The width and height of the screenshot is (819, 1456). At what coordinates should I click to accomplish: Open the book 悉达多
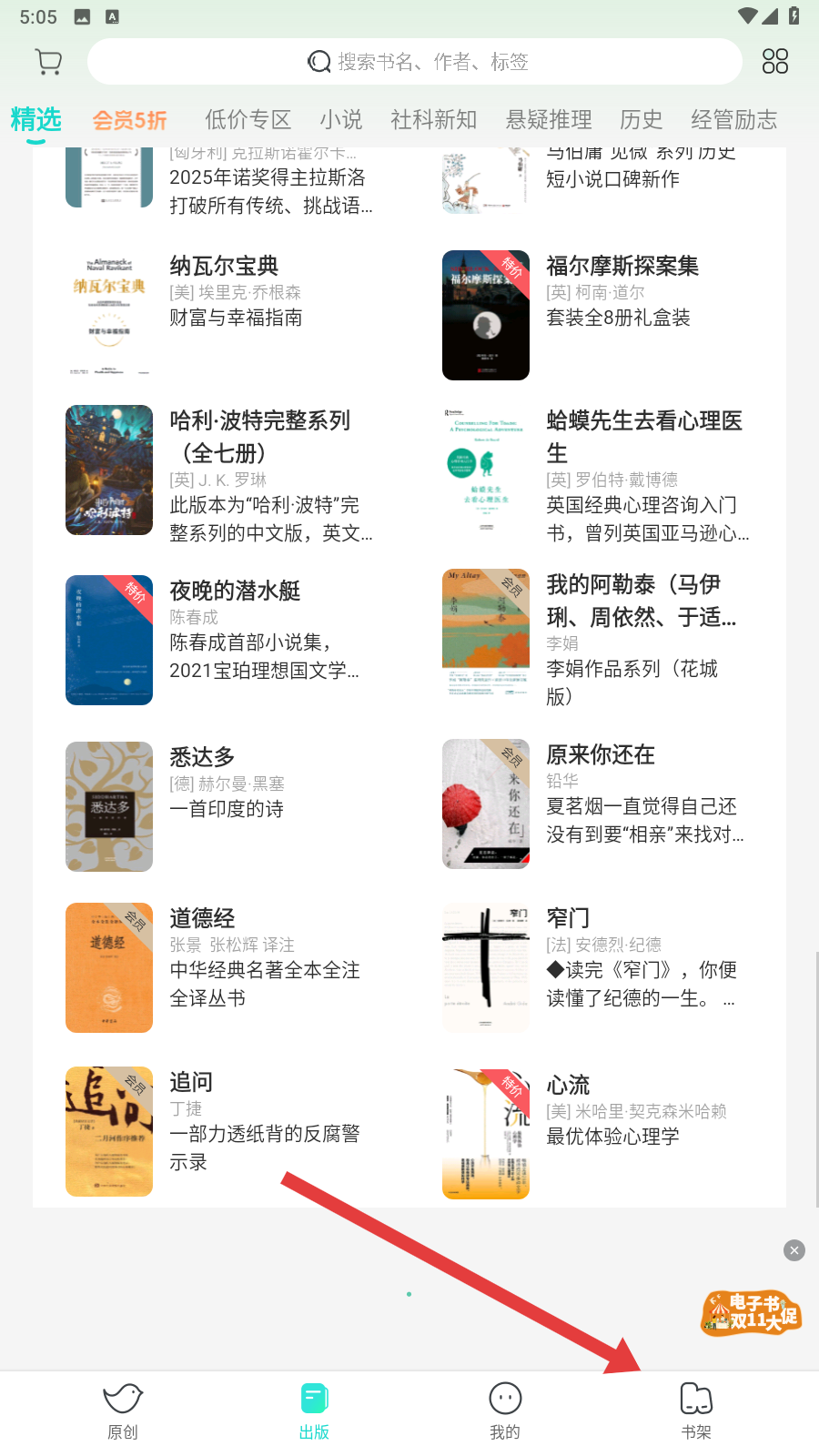(202, 758)
